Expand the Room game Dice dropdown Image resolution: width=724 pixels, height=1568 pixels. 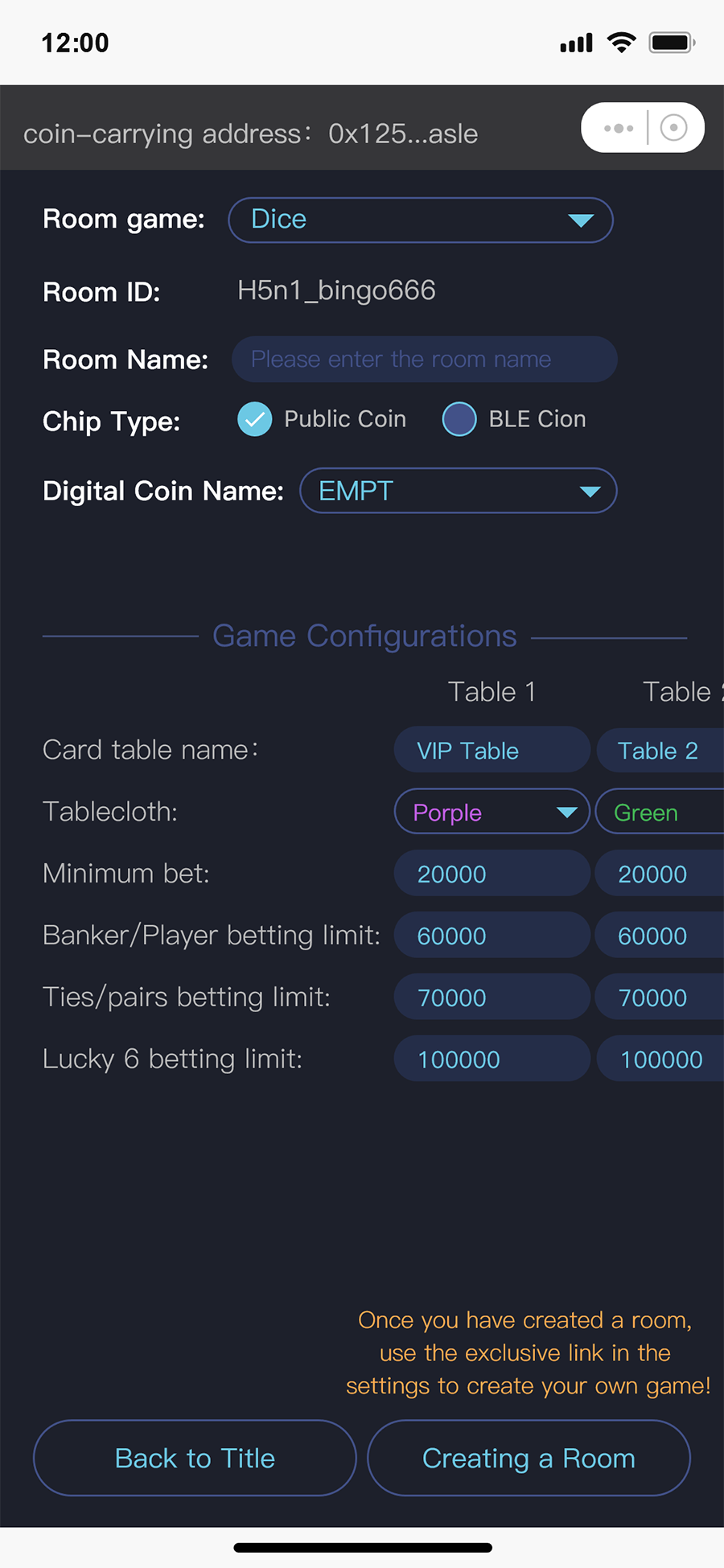421,220
